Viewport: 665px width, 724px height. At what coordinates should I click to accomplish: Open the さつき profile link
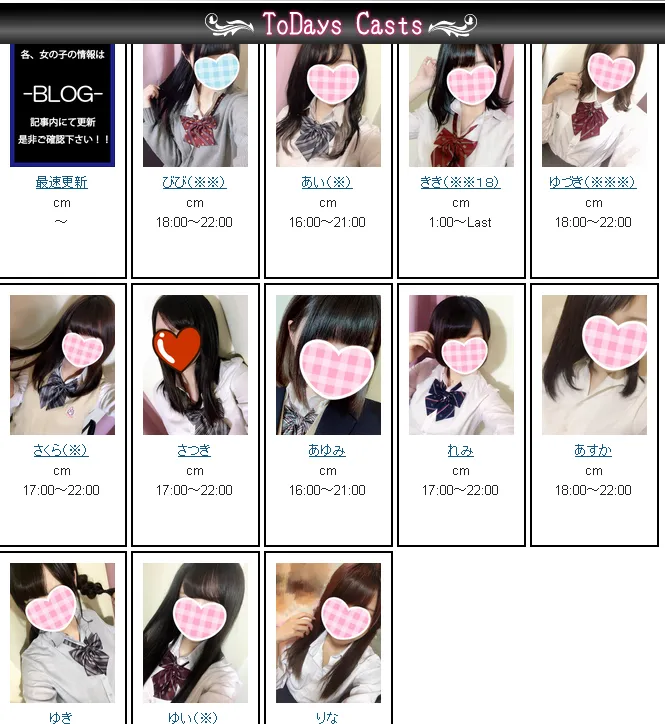[x=195, y=450]
